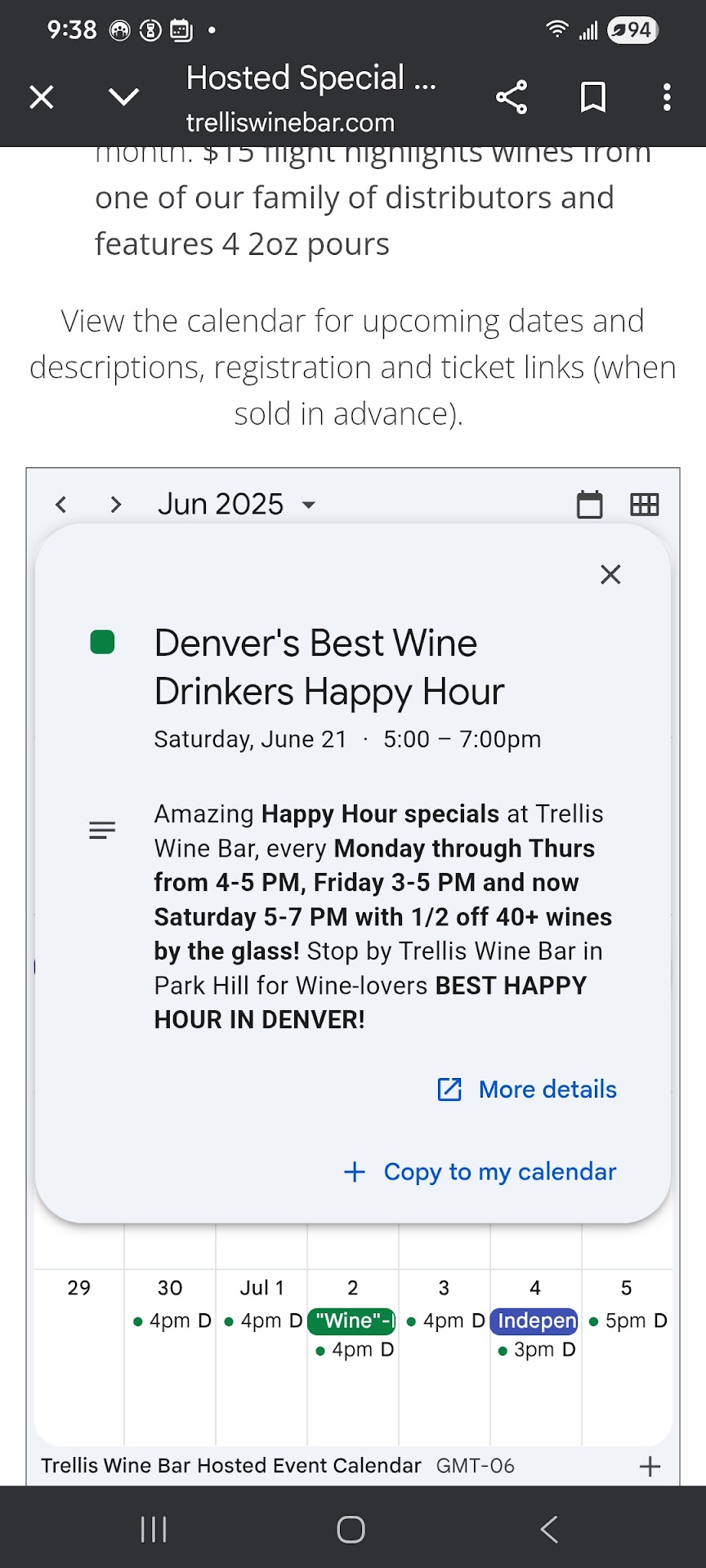Open the 4pm event on June 30
This screenshot has width=706, height=1568.
172,1321
